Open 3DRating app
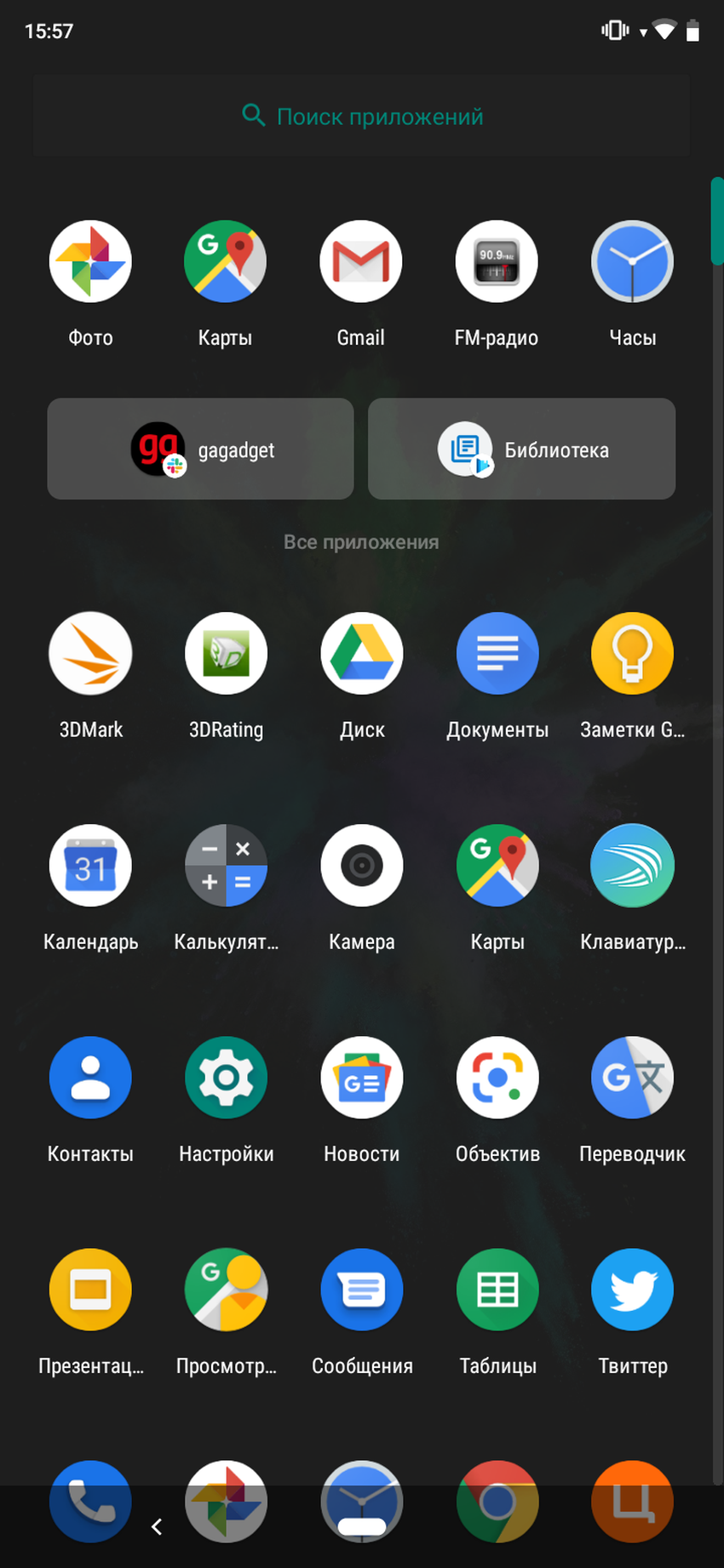This screenshot has width=724, height=1568. click(x=226, y=654)
